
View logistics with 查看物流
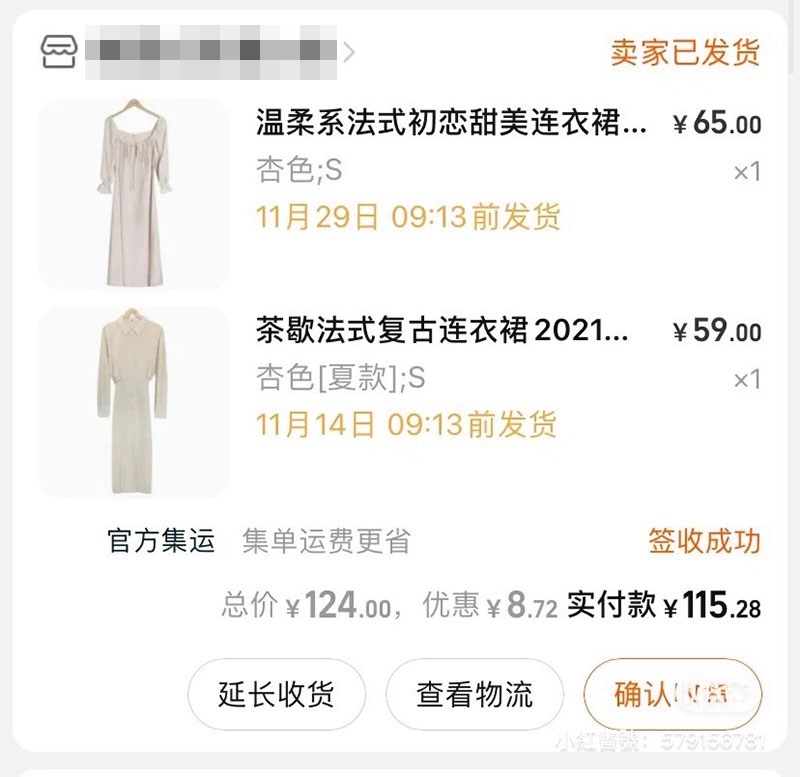[474, 694]
